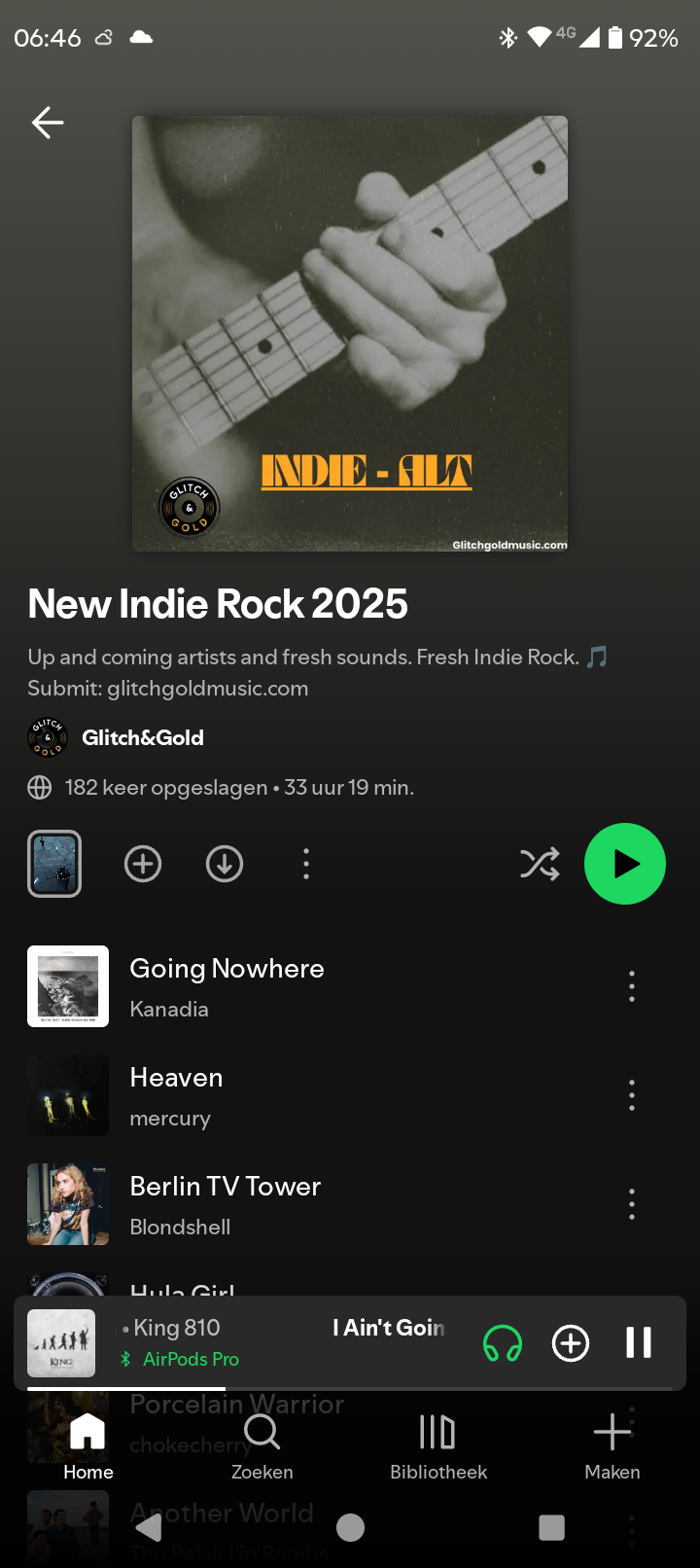
Task: Switch to the Zoeken tab
Action: click(262, 1445)
